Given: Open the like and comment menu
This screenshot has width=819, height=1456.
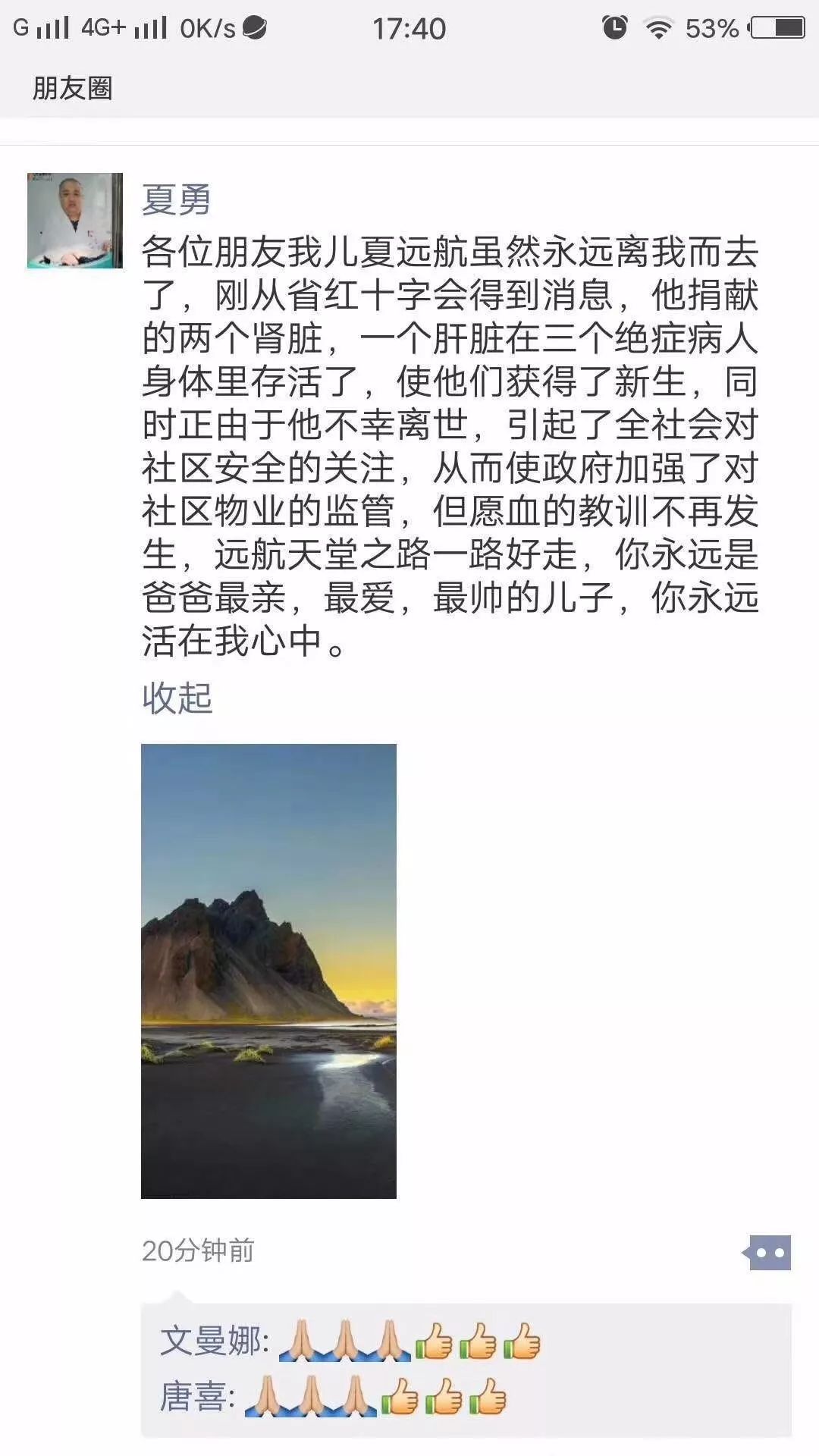Looking at the screenshot, I should point(769,1253).
